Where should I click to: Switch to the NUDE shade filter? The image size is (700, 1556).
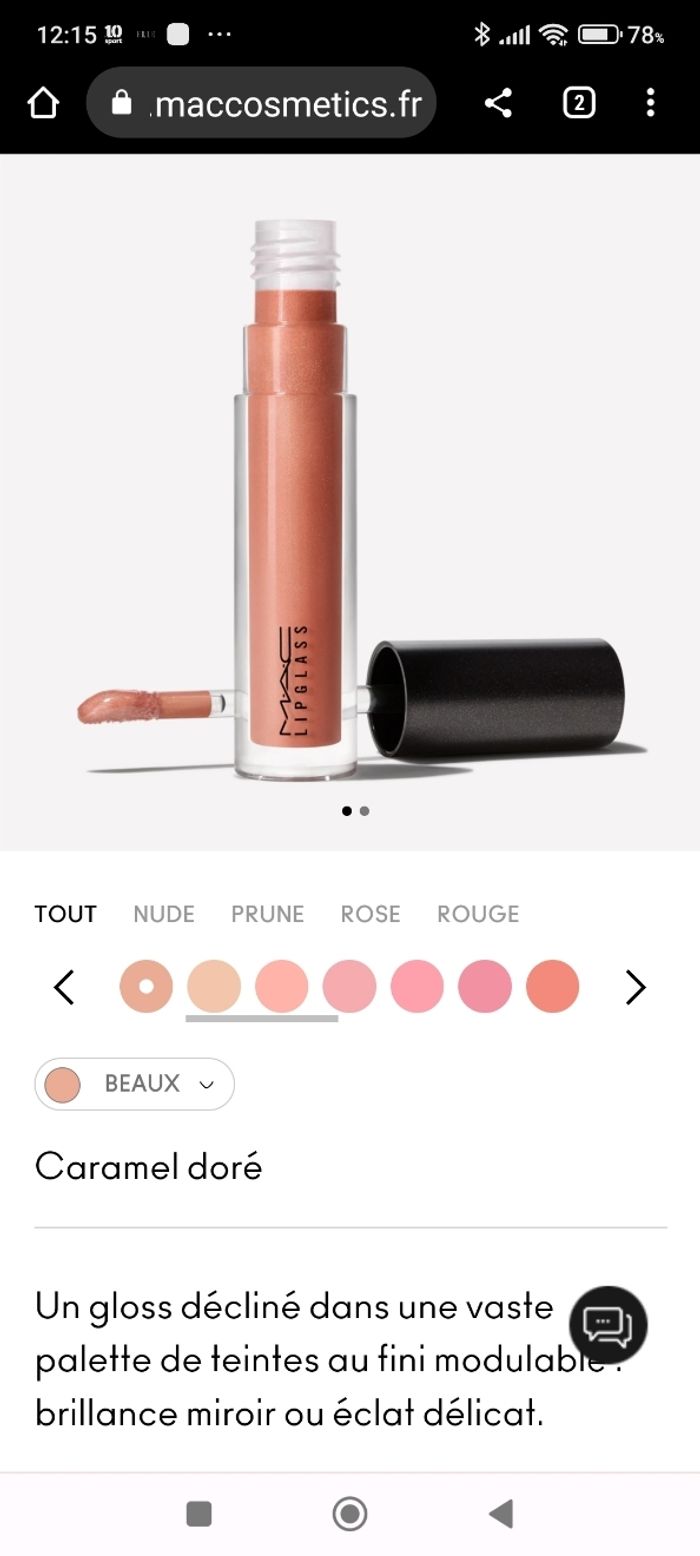coord(164,913)
